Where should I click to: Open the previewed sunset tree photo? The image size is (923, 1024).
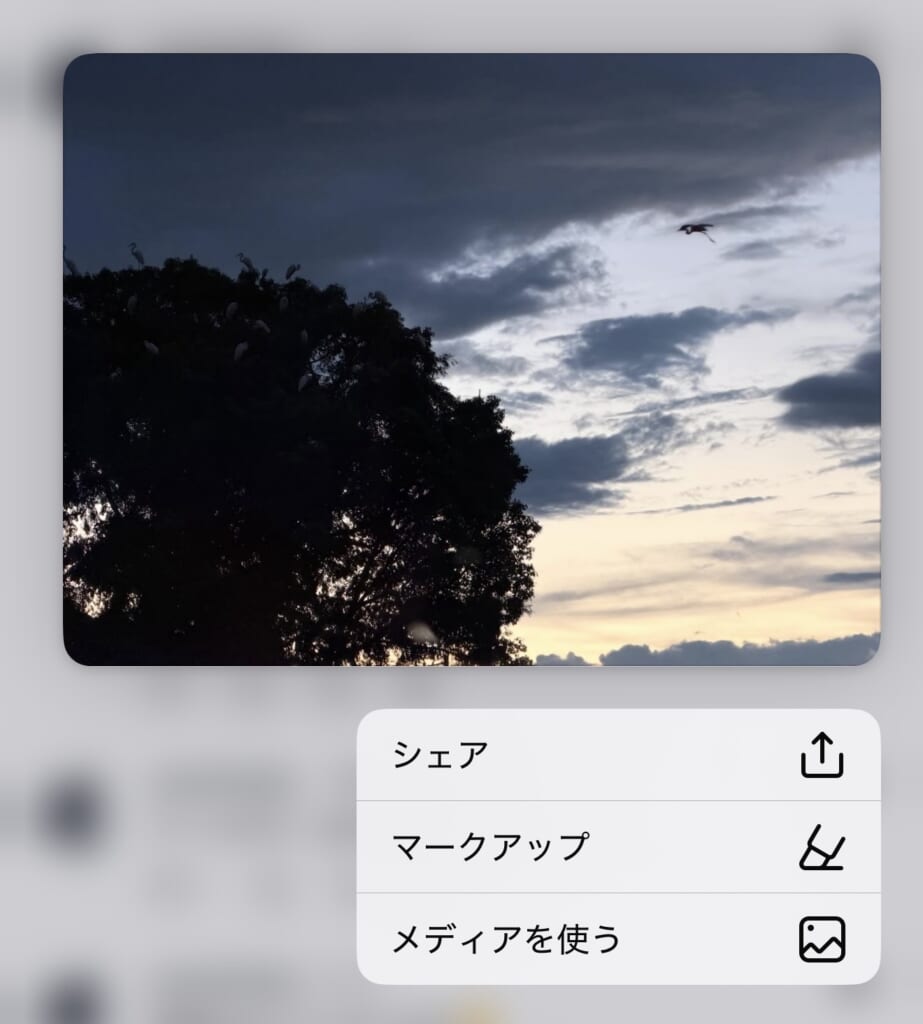click(x=471, y=359)
